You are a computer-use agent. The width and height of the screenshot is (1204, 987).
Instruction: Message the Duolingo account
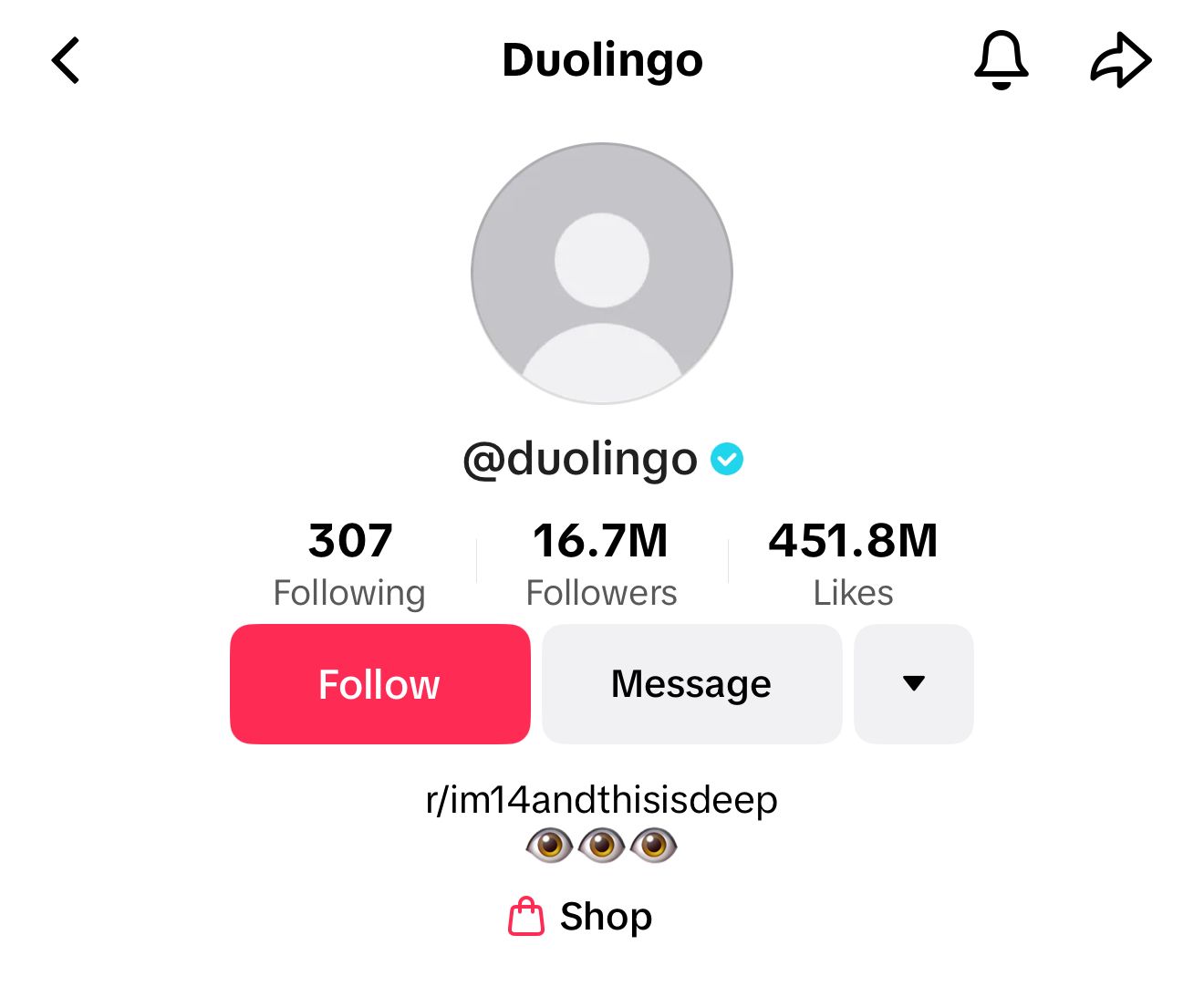pos(692,684)
